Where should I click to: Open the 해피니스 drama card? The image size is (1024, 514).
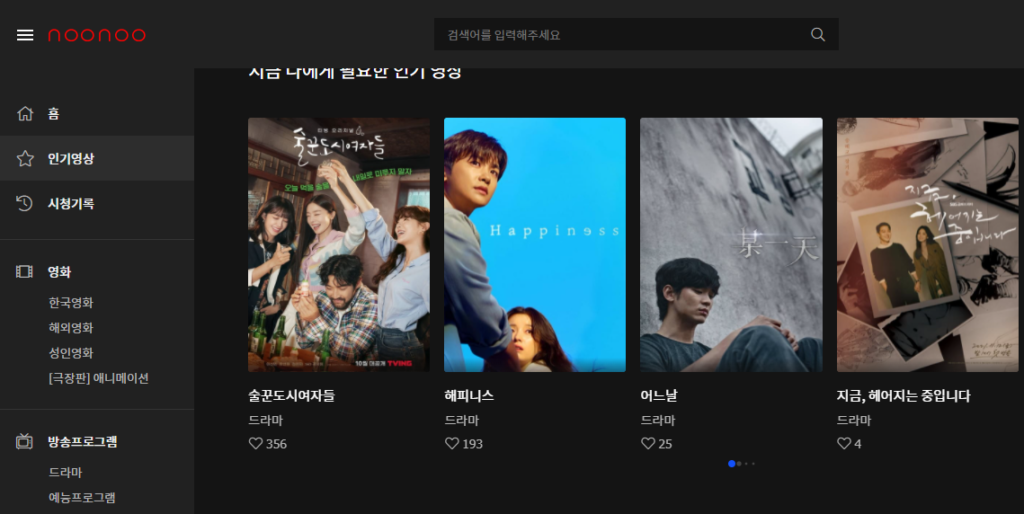(x=534, y=245)
